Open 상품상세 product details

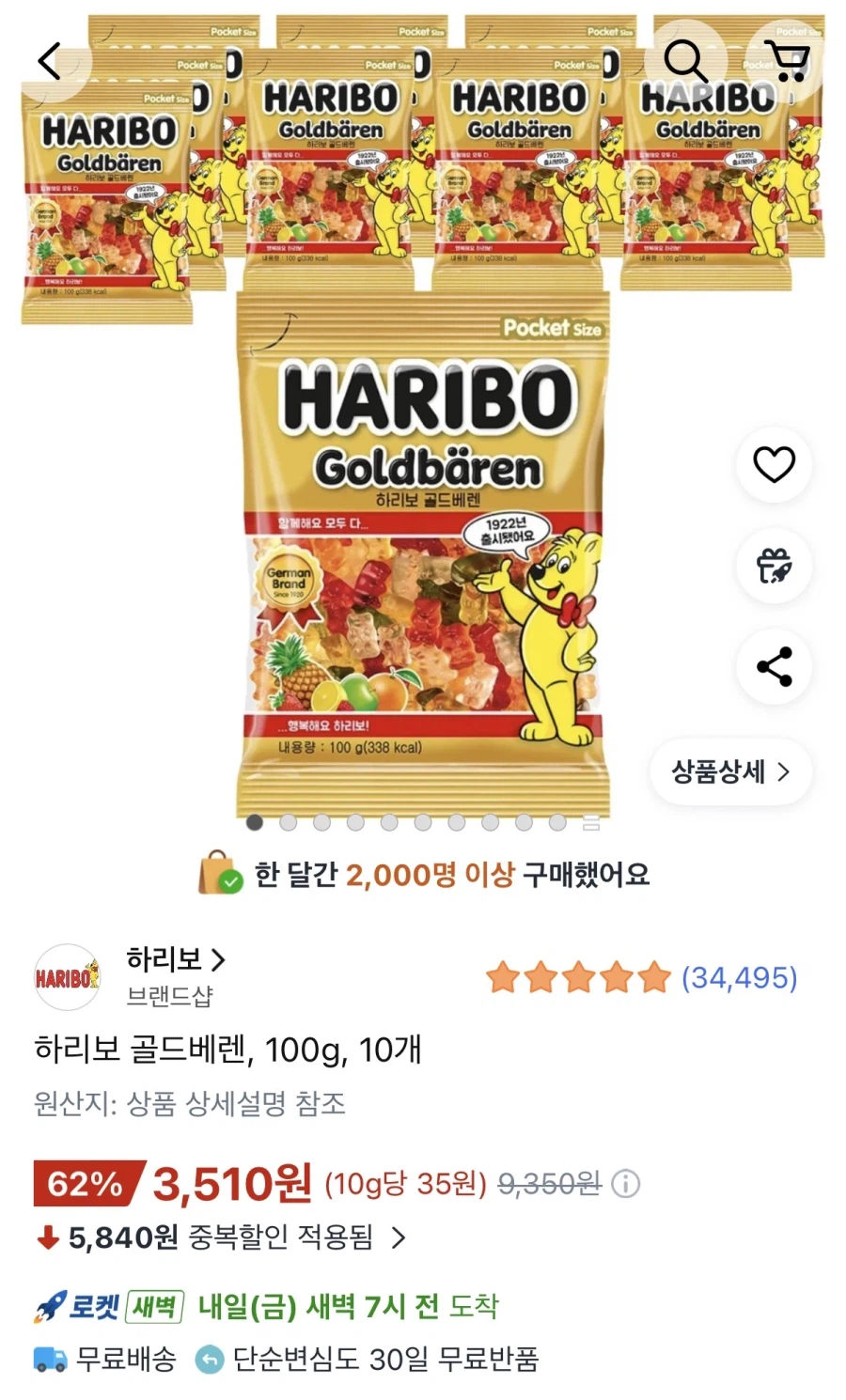pos(730,772)
